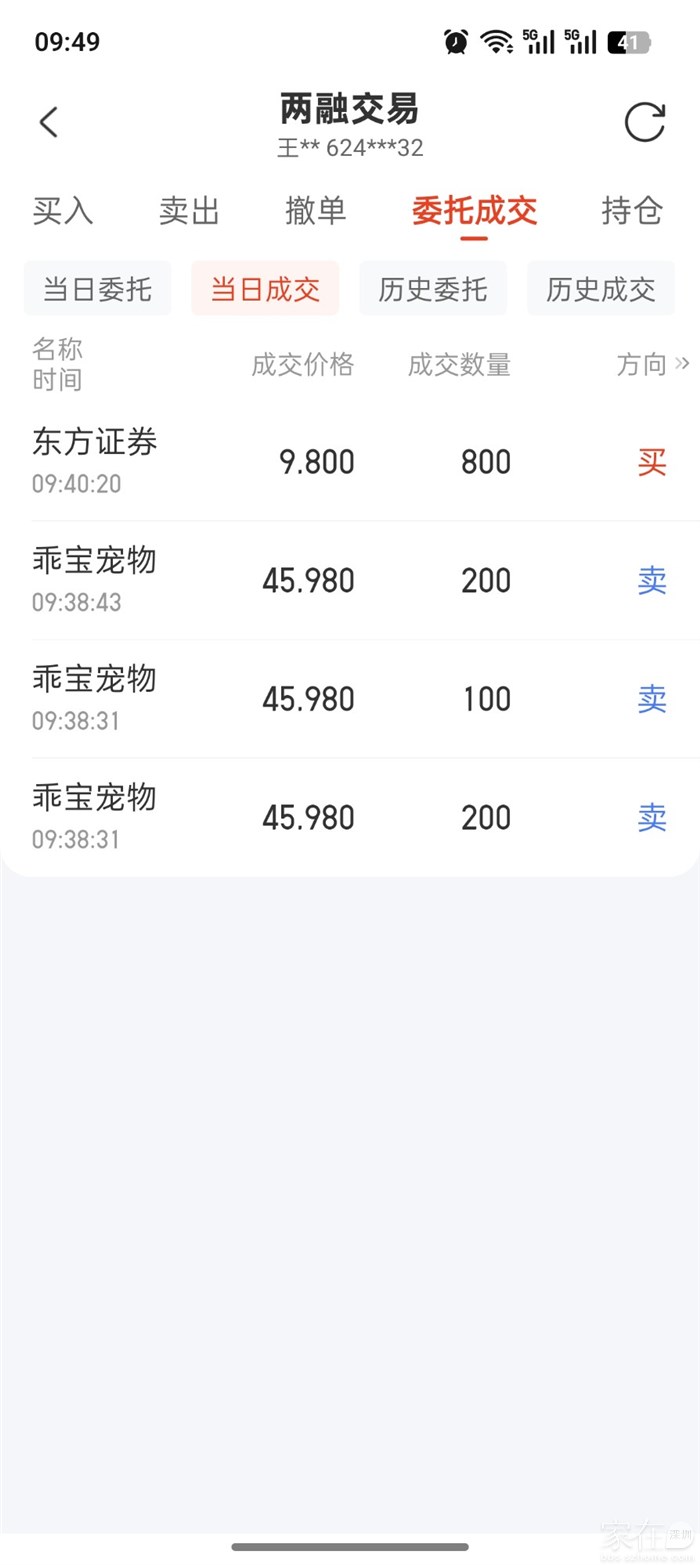Screen dimensions: 700x1565
Task: Open the 撤单 tab
Action: 316,211
